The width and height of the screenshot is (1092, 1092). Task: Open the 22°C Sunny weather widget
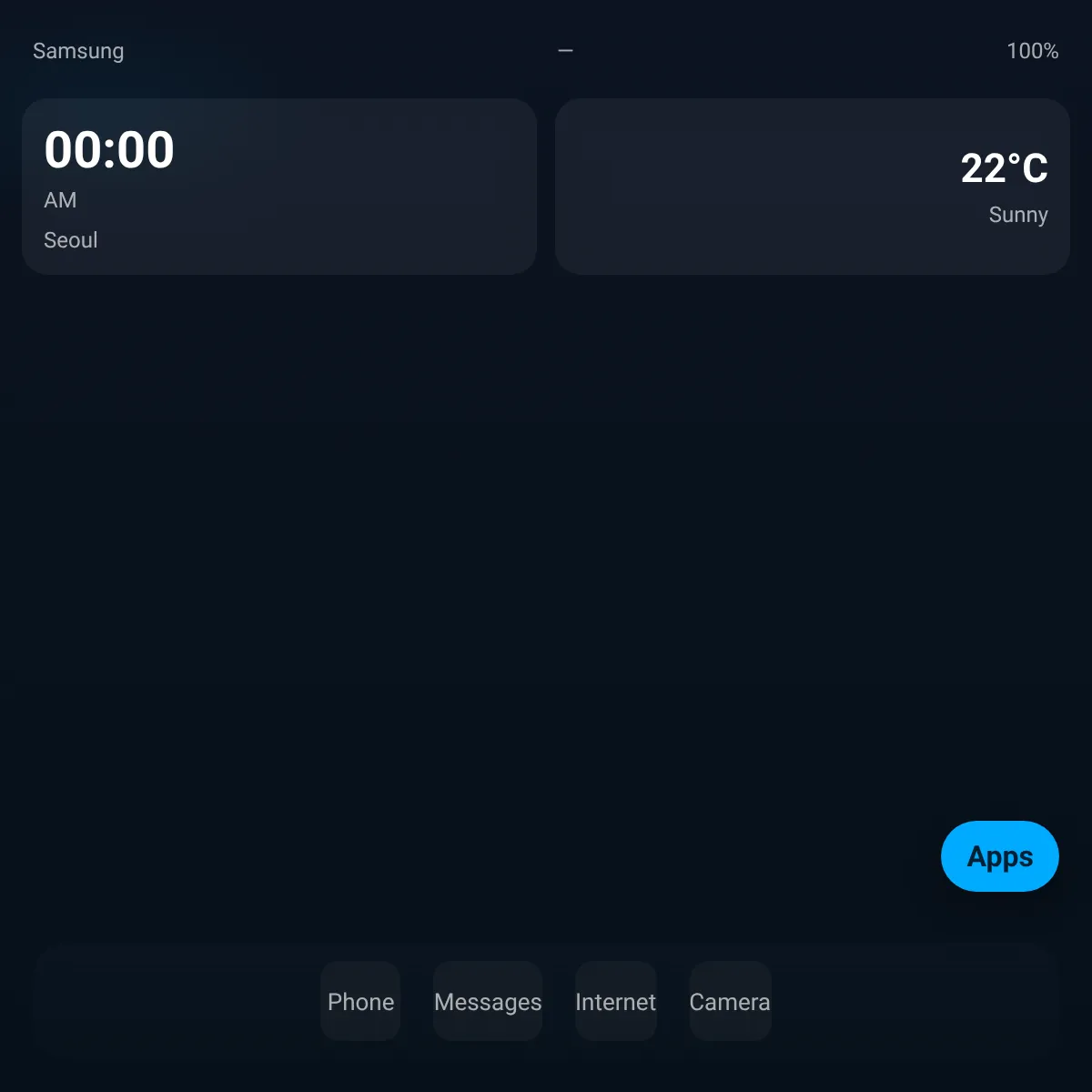click(x=813, y=187)
